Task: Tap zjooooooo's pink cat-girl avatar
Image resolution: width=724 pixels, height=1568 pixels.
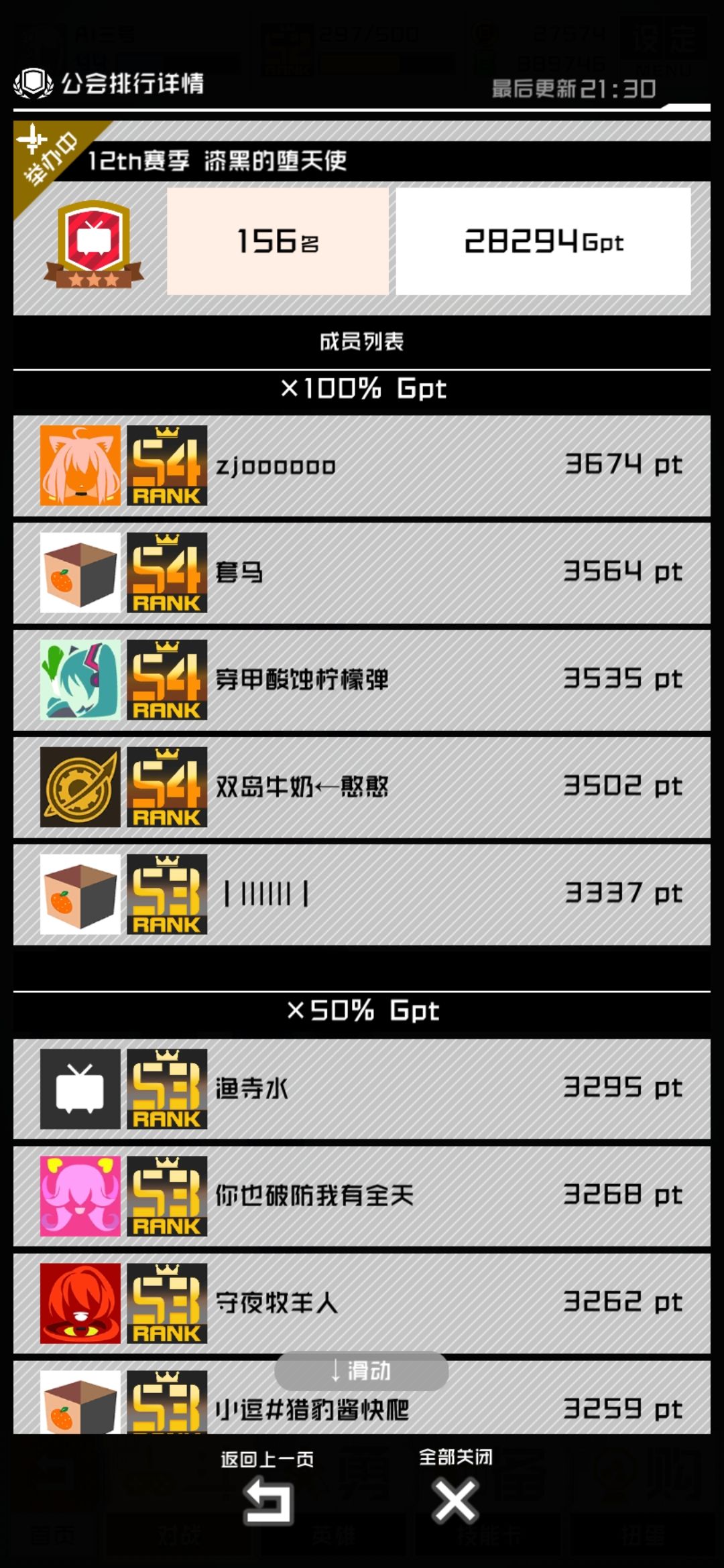Action: (80, 465)
